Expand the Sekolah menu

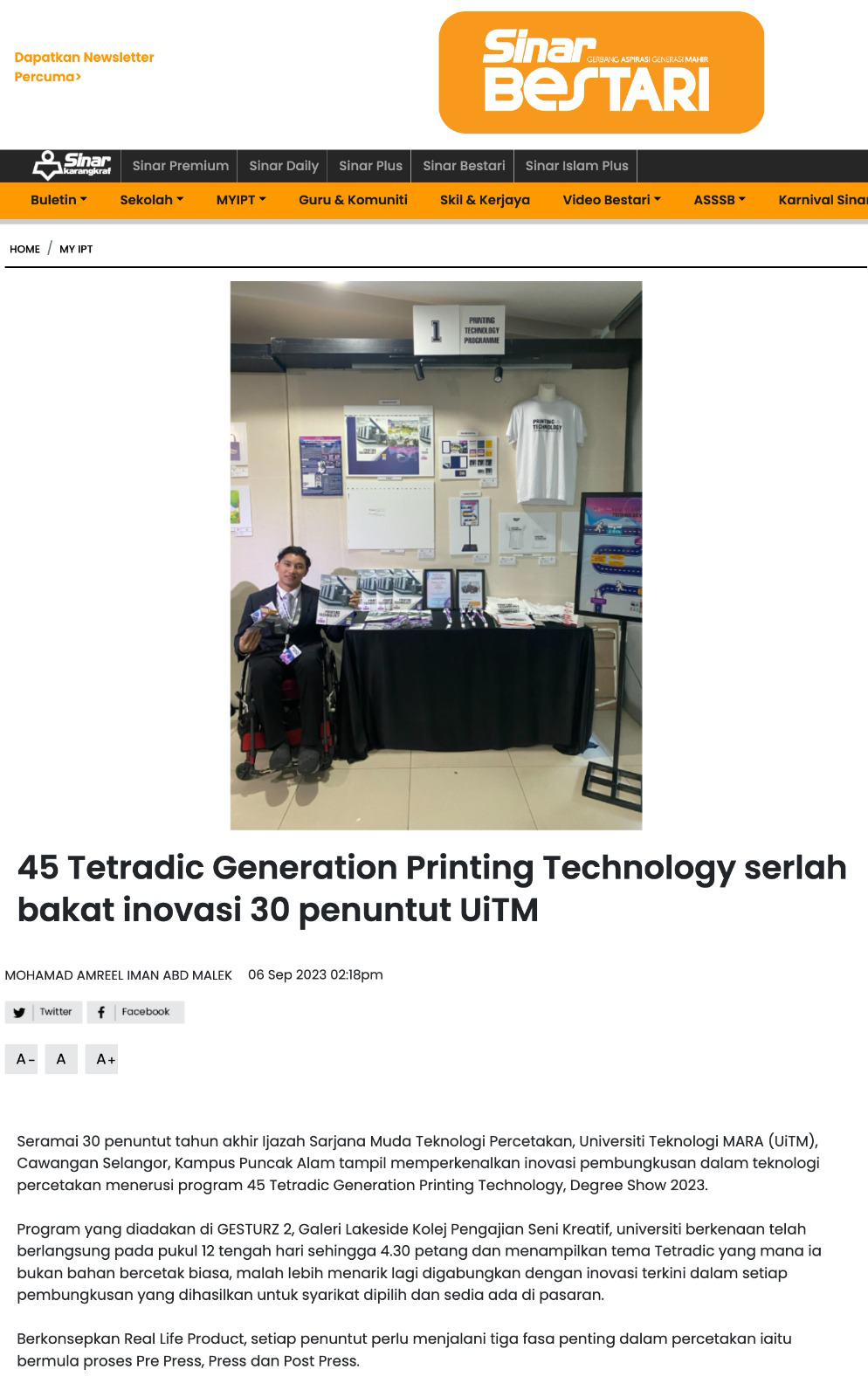point(151,200)
